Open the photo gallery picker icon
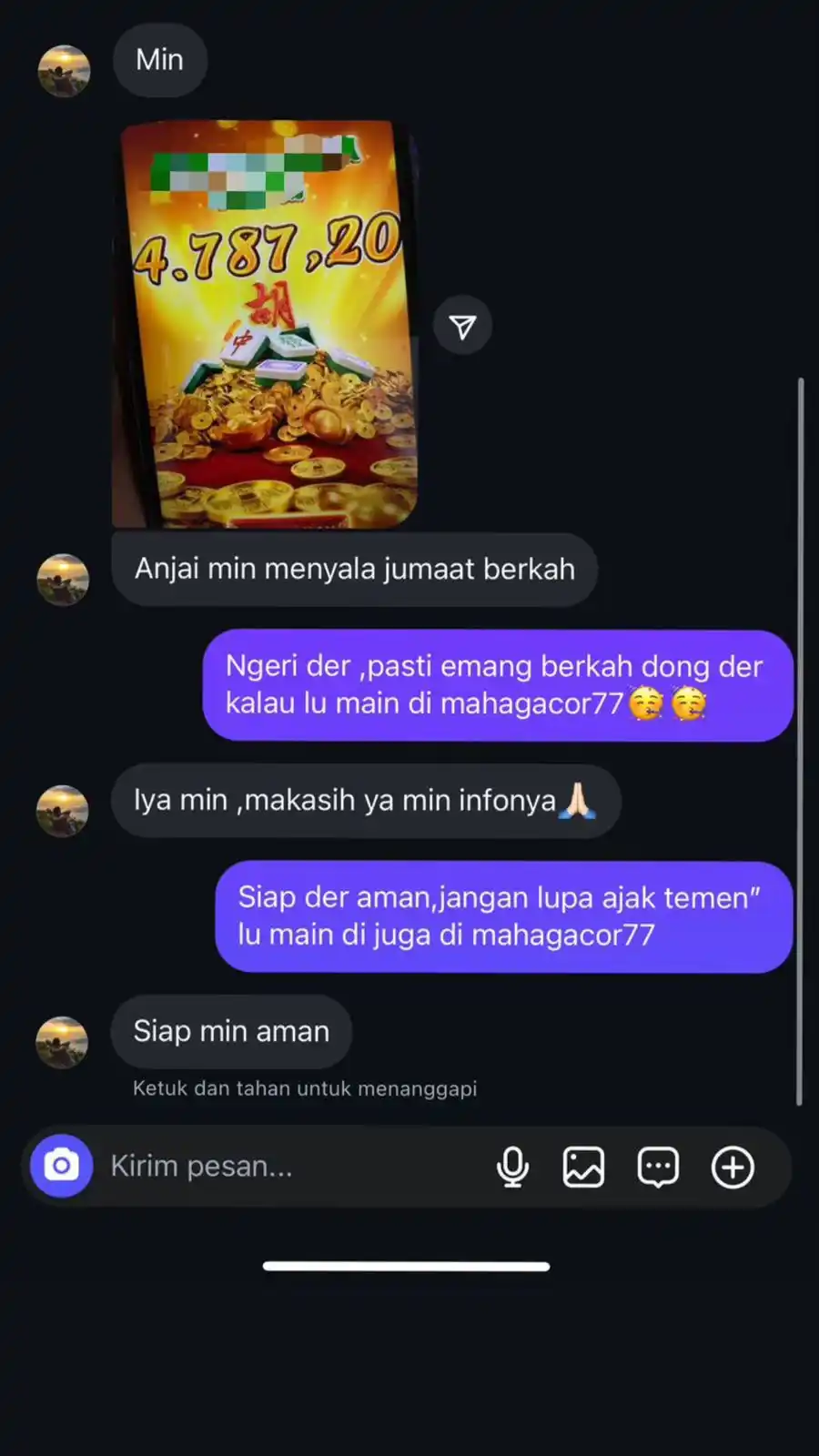The height and width of the screenshot is (1456, 819). click(x=583, y=1167)
